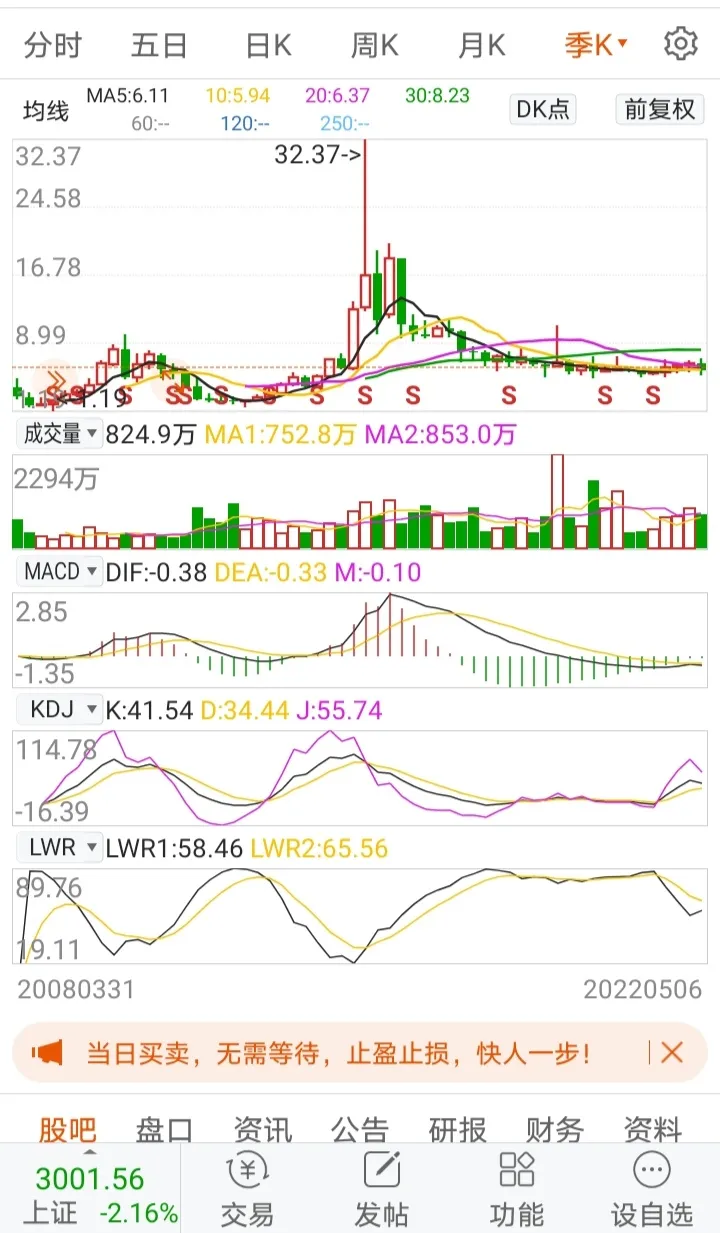Open chart settings gear icon
Image resolution: width=720 pixels, height=1233 pixels.
pos(681,44)
